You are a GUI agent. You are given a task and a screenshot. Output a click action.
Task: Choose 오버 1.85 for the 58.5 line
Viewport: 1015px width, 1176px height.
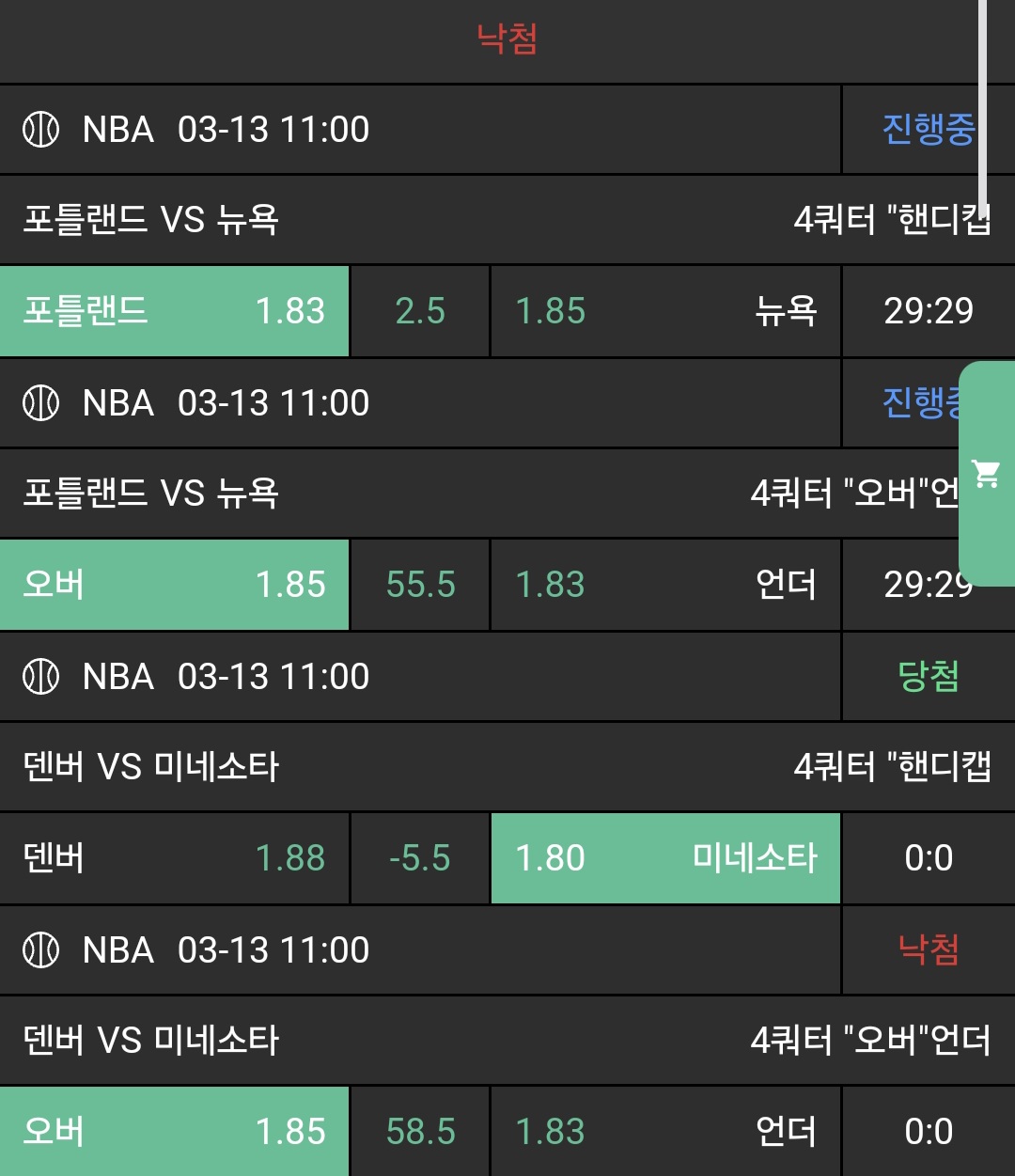coord(174,1132)
